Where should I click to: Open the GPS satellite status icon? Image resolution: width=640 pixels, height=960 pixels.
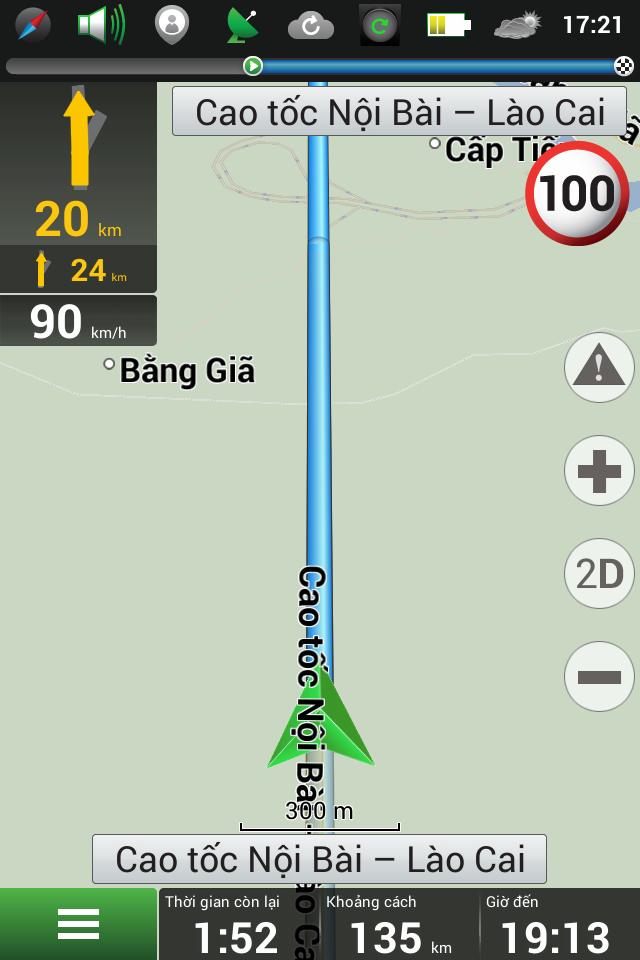241,25
